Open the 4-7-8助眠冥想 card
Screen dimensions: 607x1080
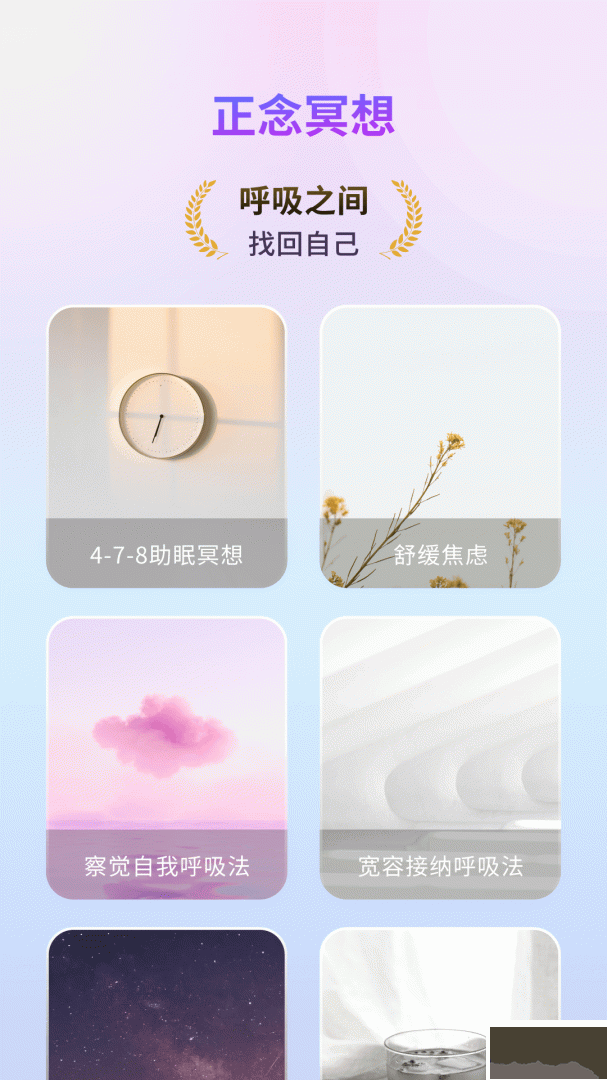[166, 447]
